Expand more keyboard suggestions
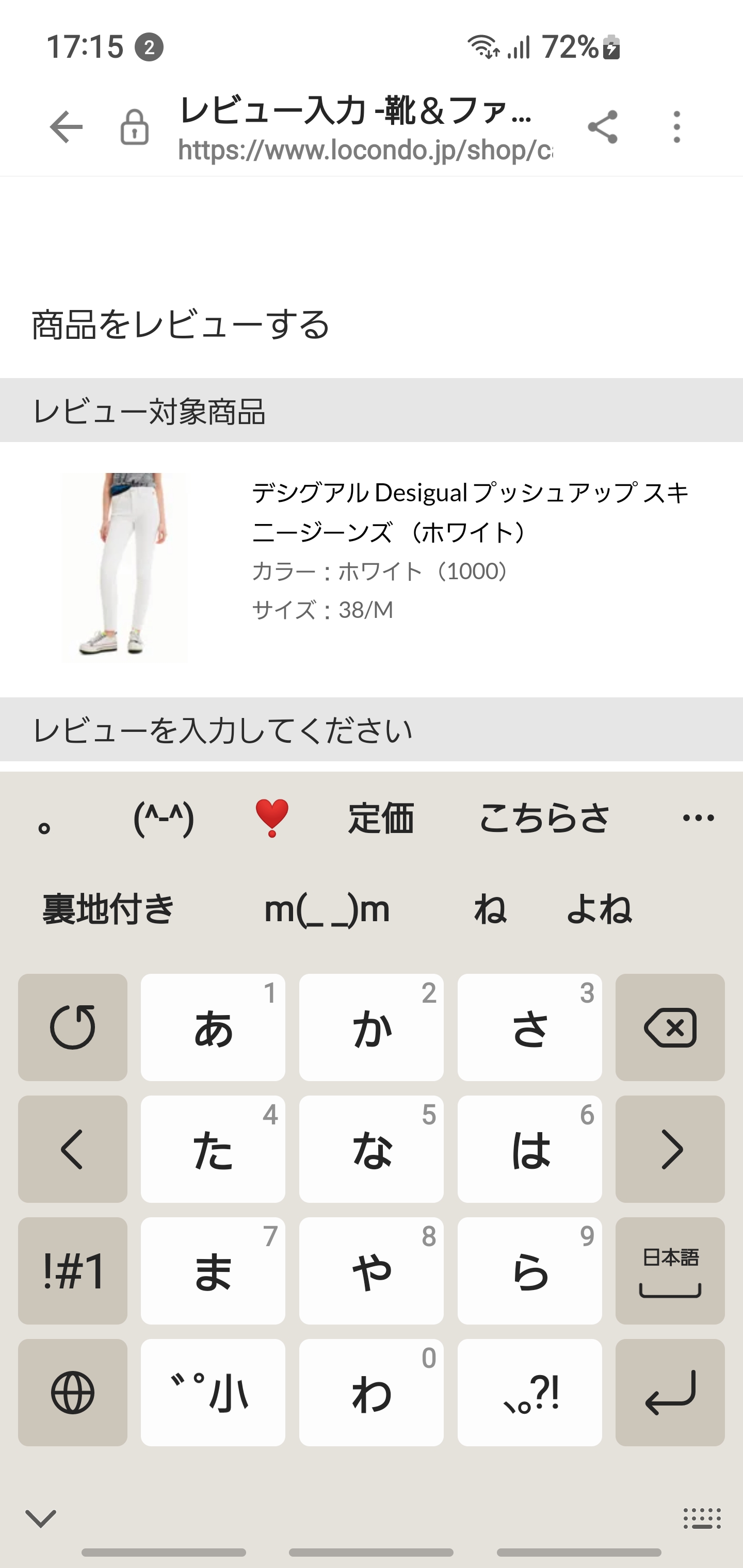This screenshot has width=743, height=1568. pyautogui.click(x=698, y=818)
